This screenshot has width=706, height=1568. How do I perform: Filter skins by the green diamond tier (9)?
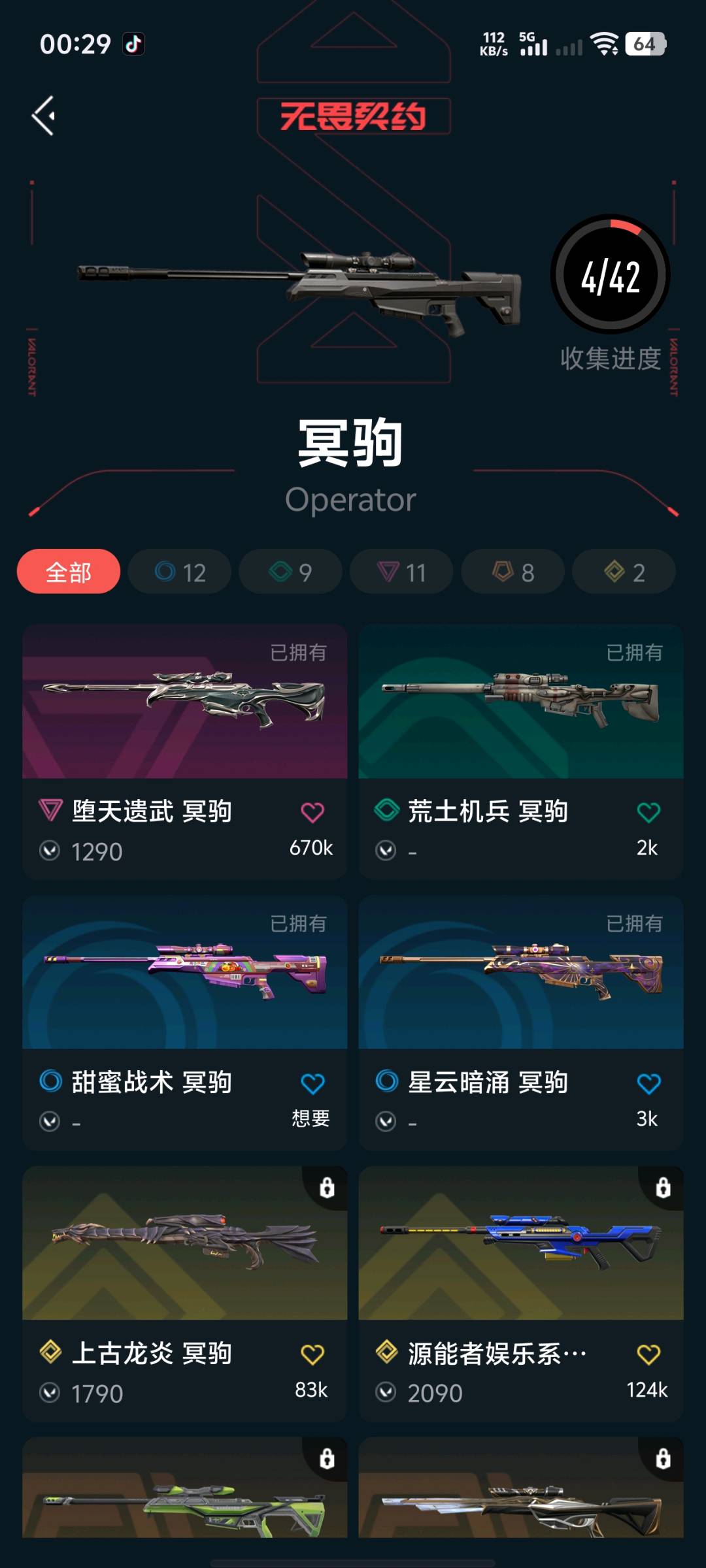(290, 572)
